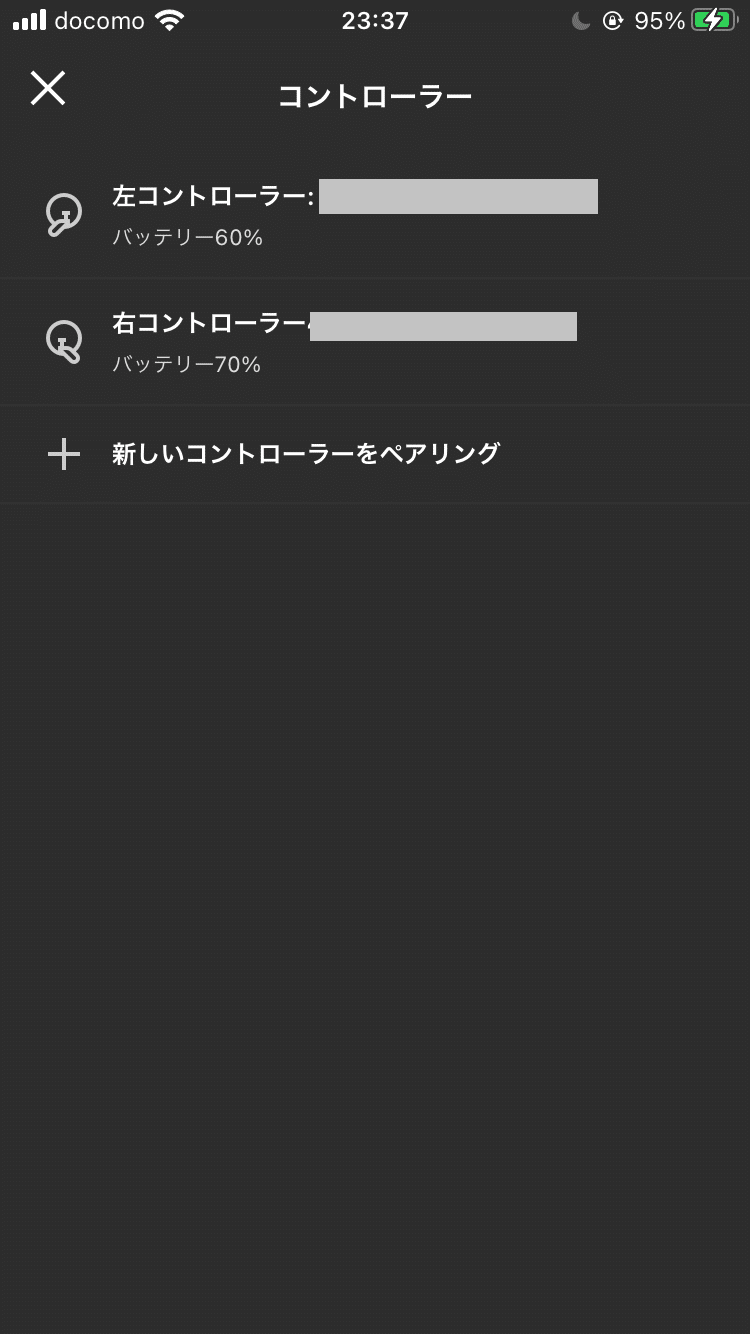The image size is (750, 1334).
Task: Tap 新しいコントローラーをペアリング
Action: 375,454
